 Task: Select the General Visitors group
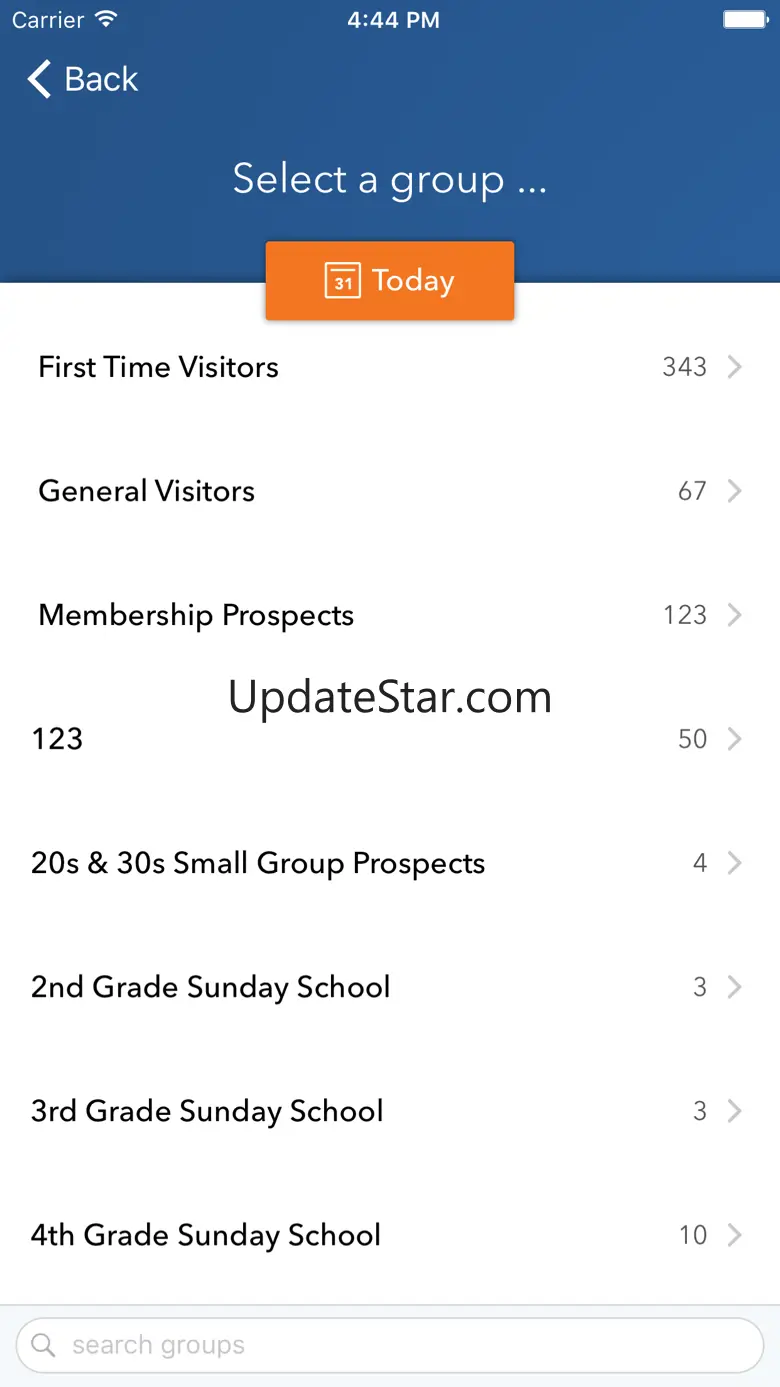[390, 491]
